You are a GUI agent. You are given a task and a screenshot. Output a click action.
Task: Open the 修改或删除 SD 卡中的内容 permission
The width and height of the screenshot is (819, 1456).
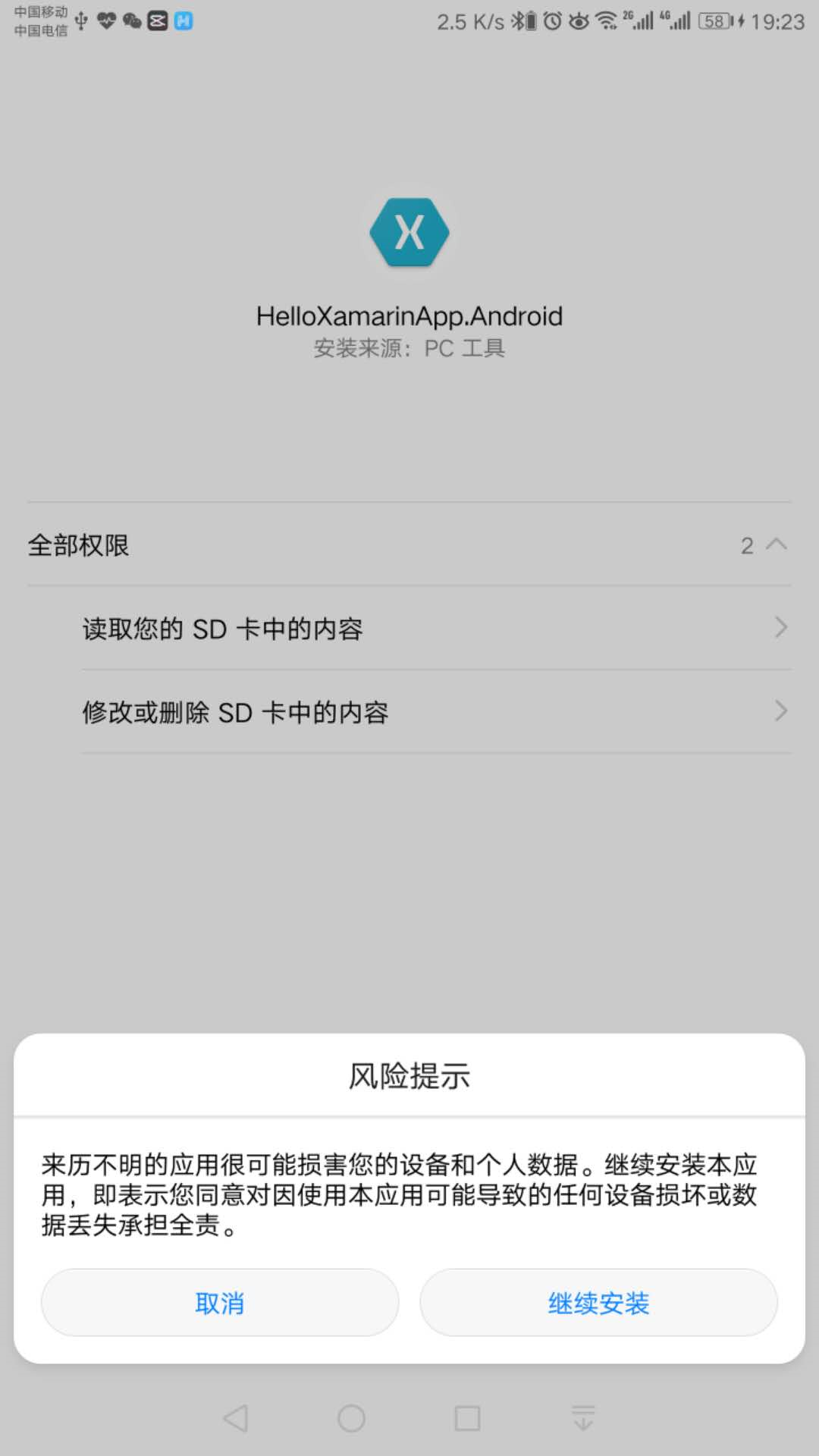pos(436,711)
